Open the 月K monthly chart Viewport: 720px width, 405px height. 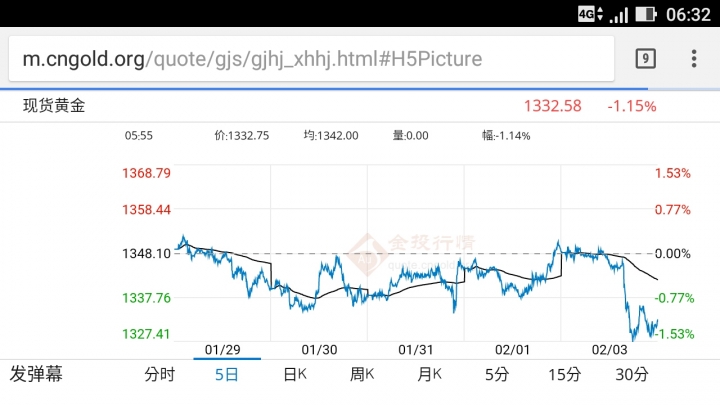[x=430, y=375]
